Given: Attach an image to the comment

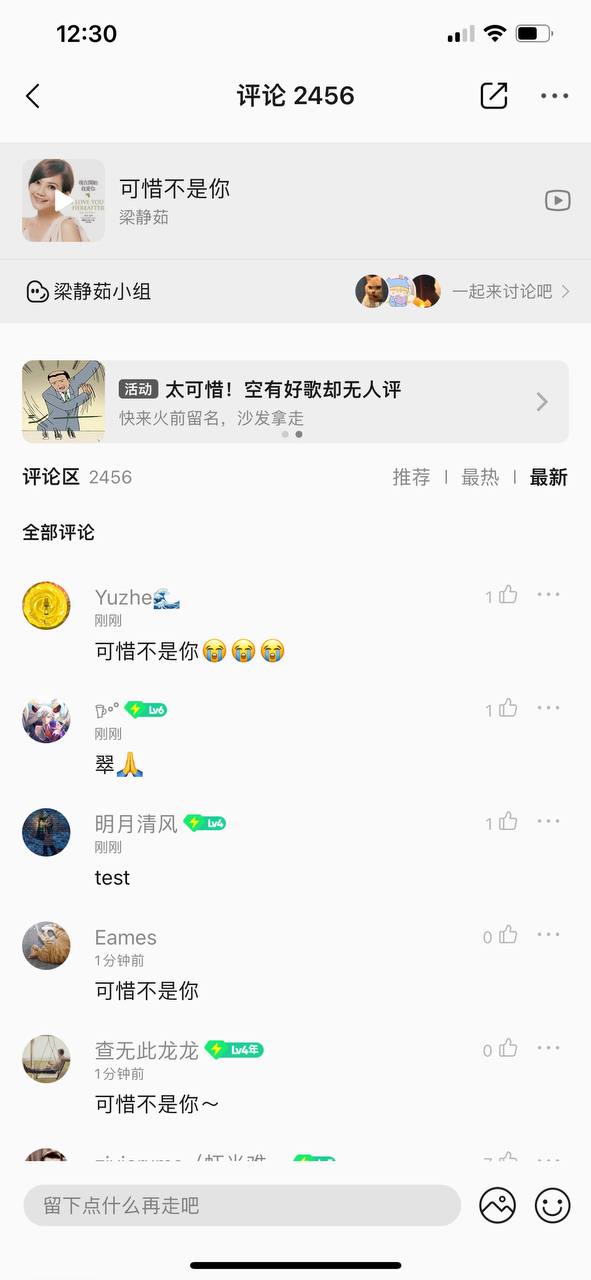Looking at the screenshot, I should pyautogui.click(x=497, y=1205).
